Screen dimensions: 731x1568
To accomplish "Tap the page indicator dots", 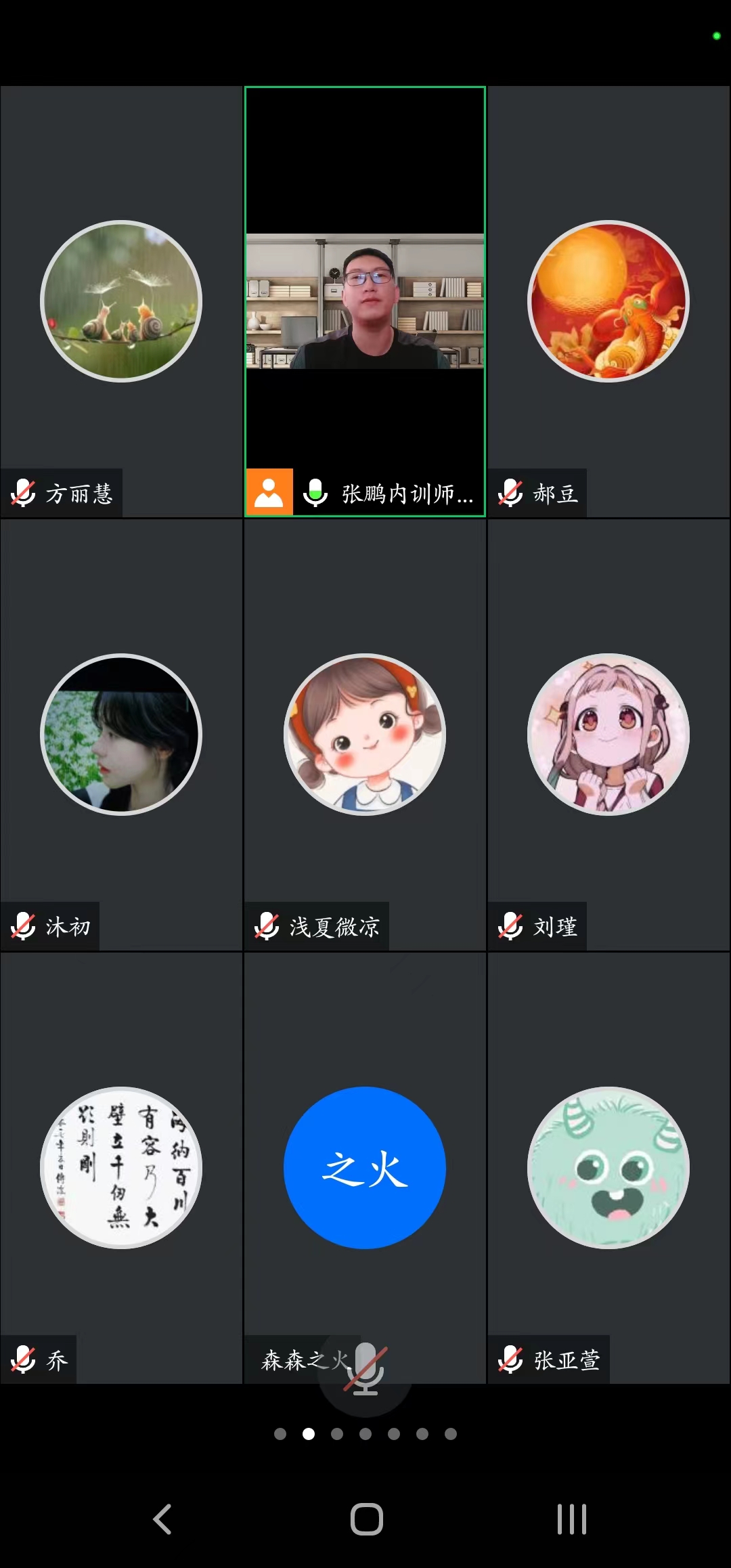I will coord(365,1434).
